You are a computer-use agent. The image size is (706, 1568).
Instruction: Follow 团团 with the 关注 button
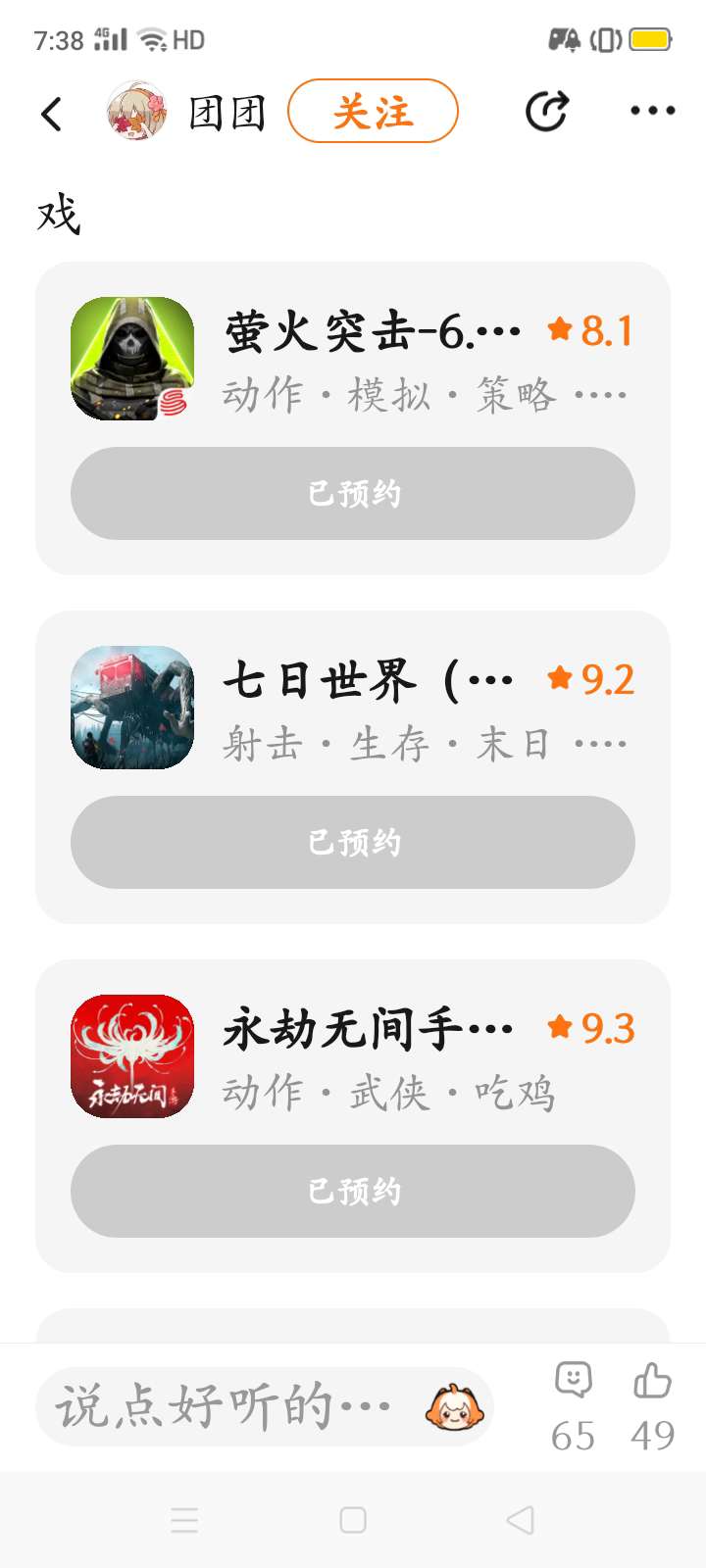[373, 112]
